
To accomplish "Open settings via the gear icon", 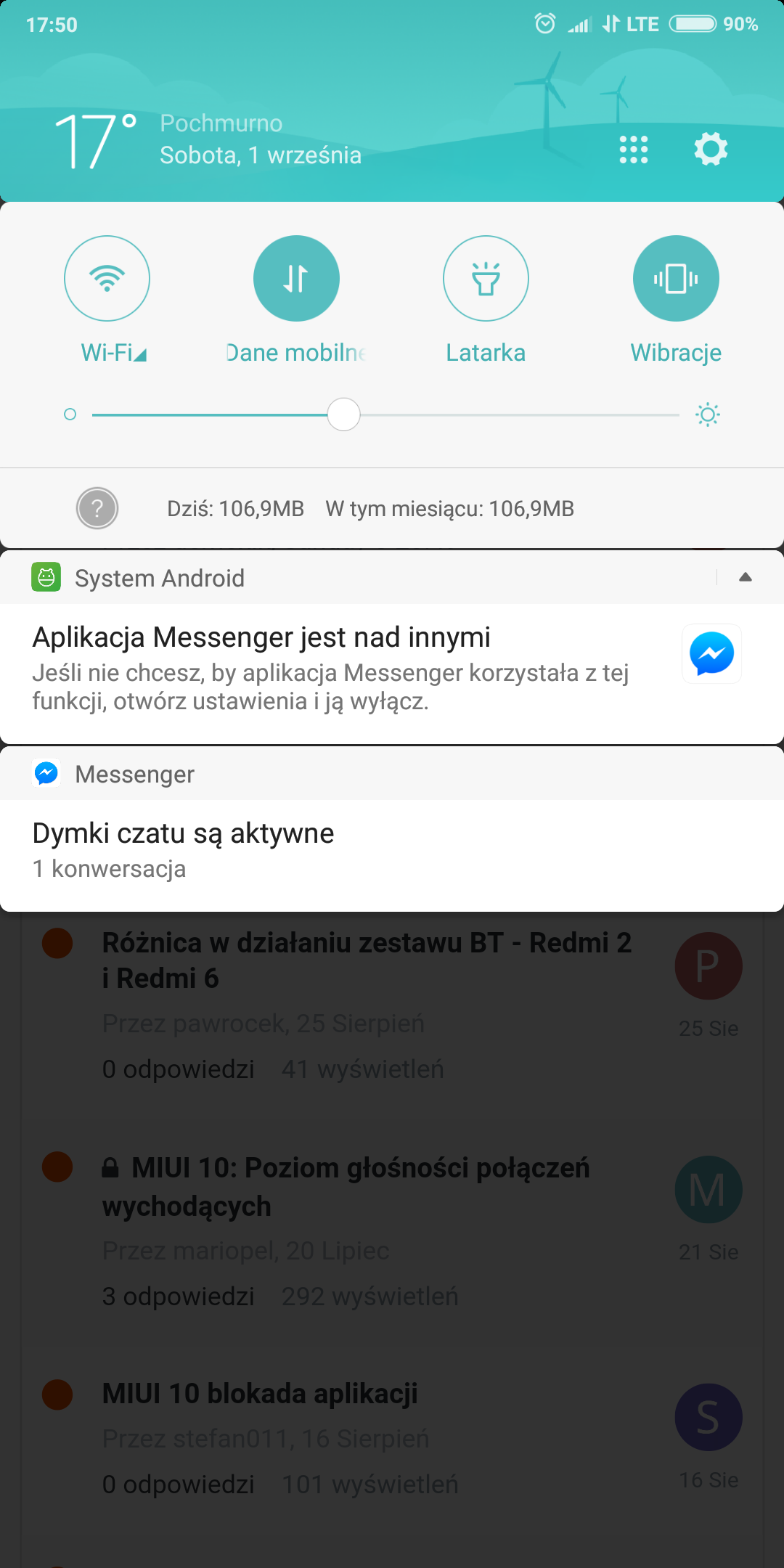I will click(x=711, y=150).
